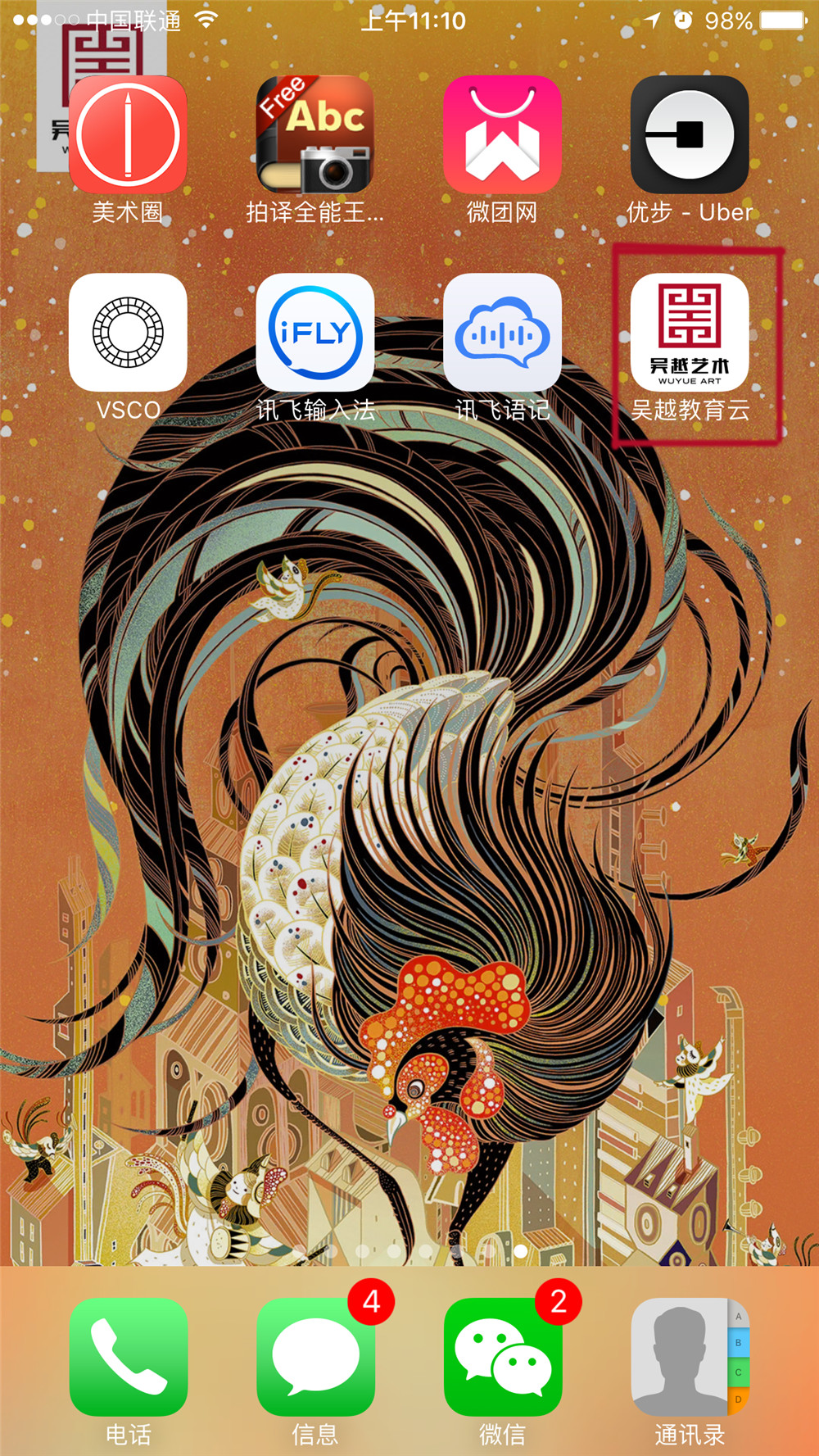Launch 拍译全能王 translator app
Image resolution: width=819 pixels, height=1456 pixels.
point(315,135)
